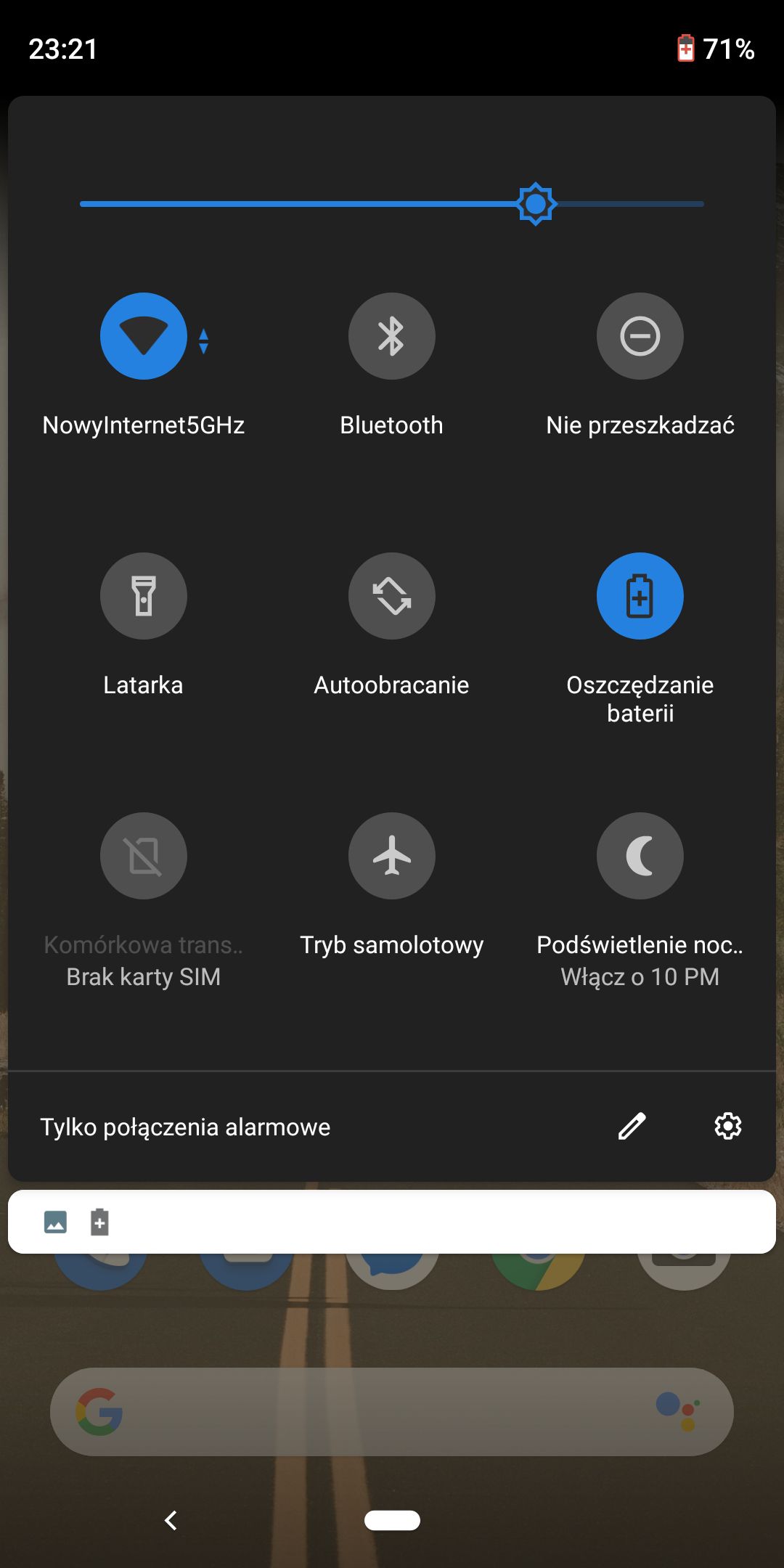The image size is (784, 1568).
Task: Tap the brightness slider track
Action: tap(392, 204)
